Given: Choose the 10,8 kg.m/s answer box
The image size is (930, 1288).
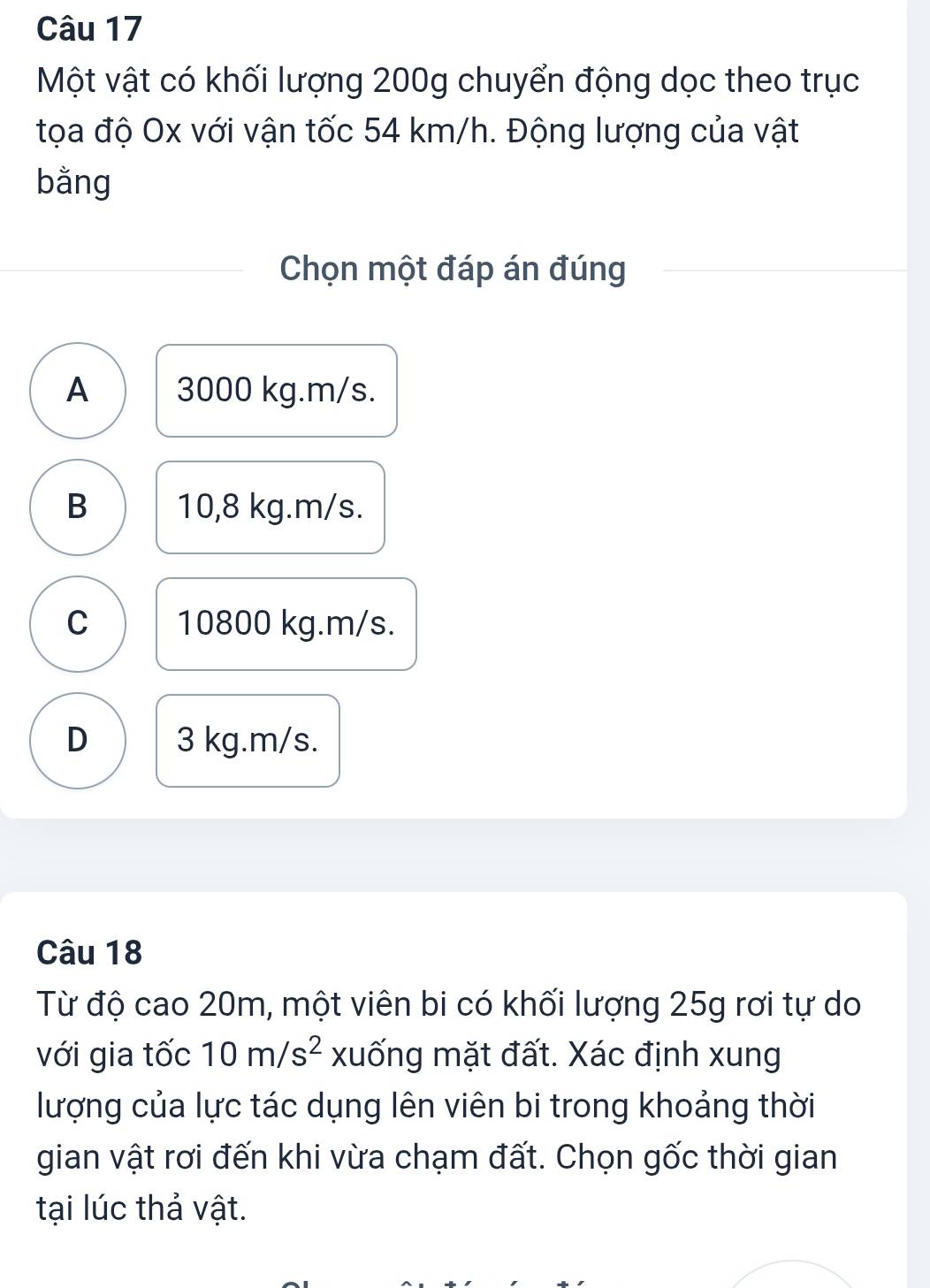Looking at the screenshot, I should click(x=270, y=507).
